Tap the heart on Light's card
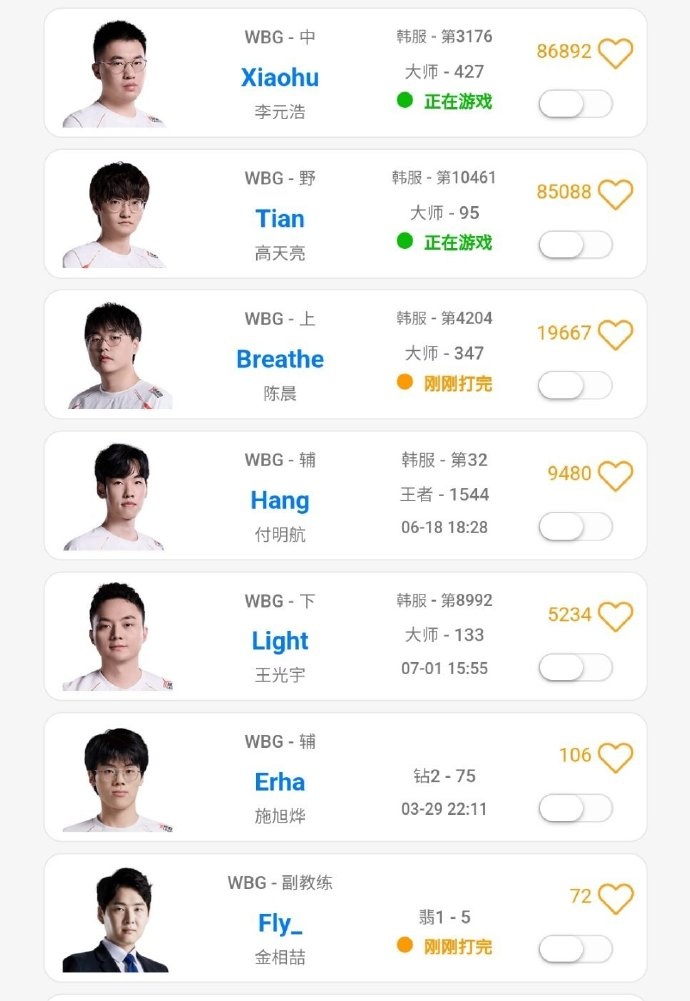Screen dimensions: 690x1001 [615, 616]
